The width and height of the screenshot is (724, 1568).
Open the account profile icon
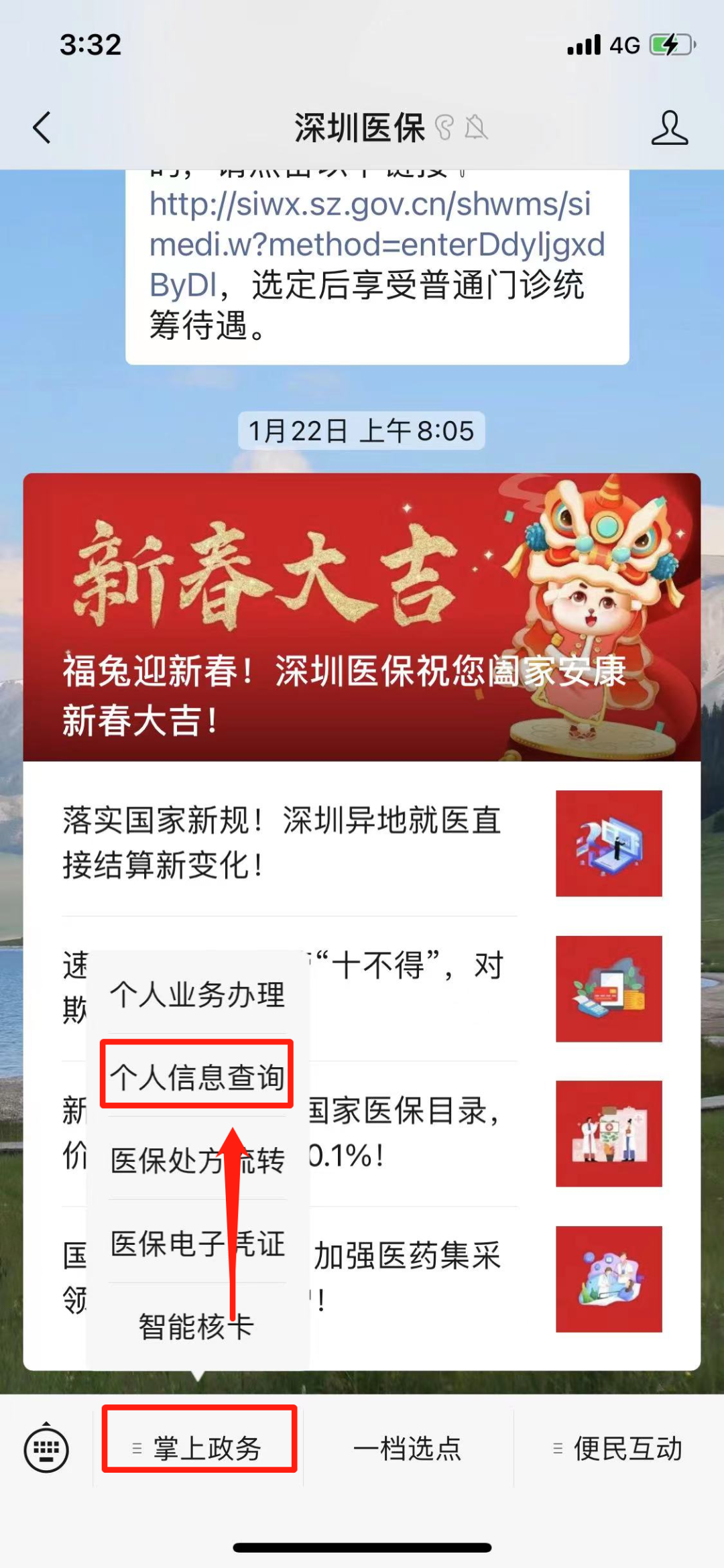tap(669, 127)
